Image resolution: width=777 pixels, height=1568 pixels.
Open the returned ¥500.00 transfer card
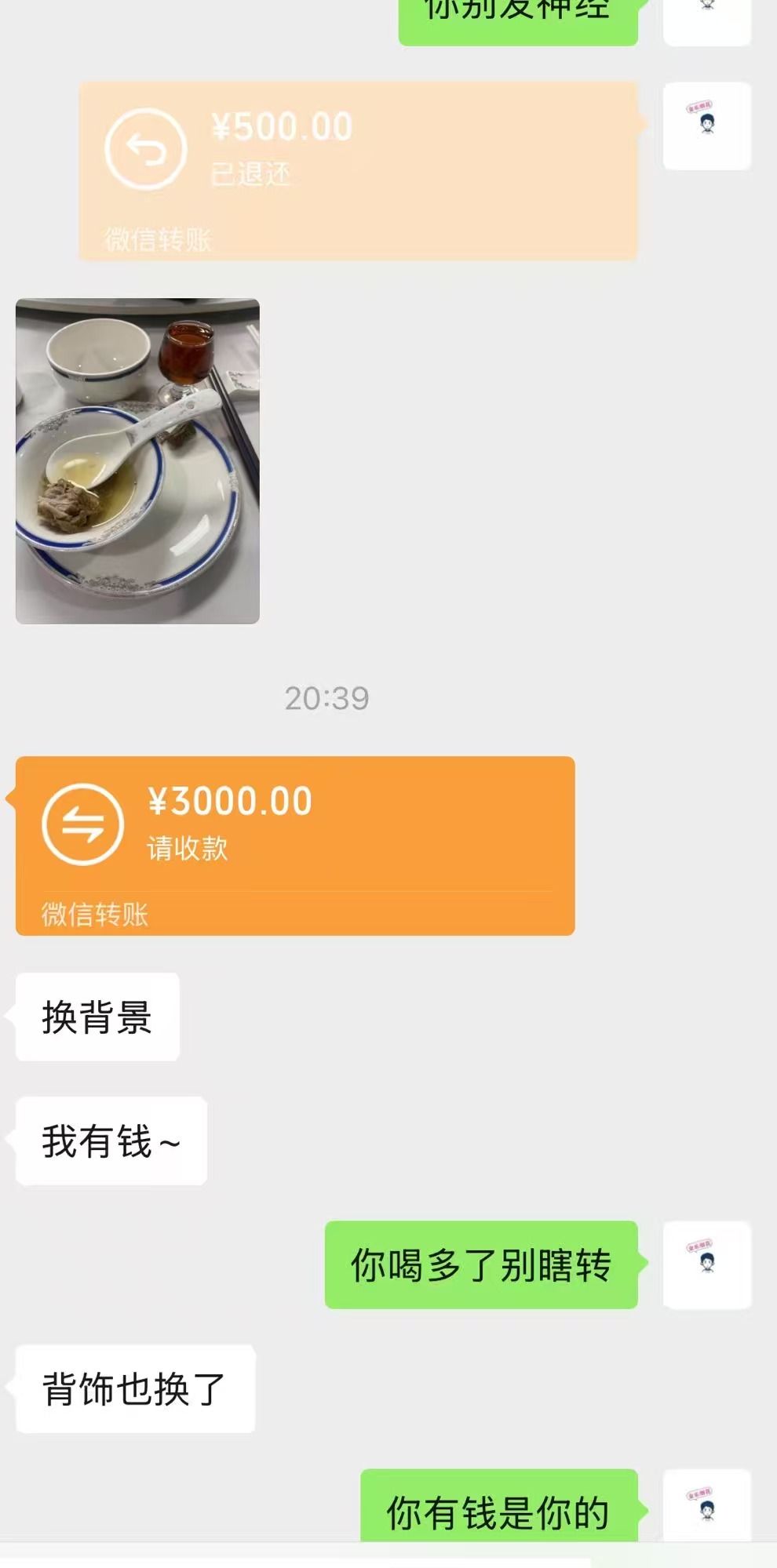click(358, 170)
